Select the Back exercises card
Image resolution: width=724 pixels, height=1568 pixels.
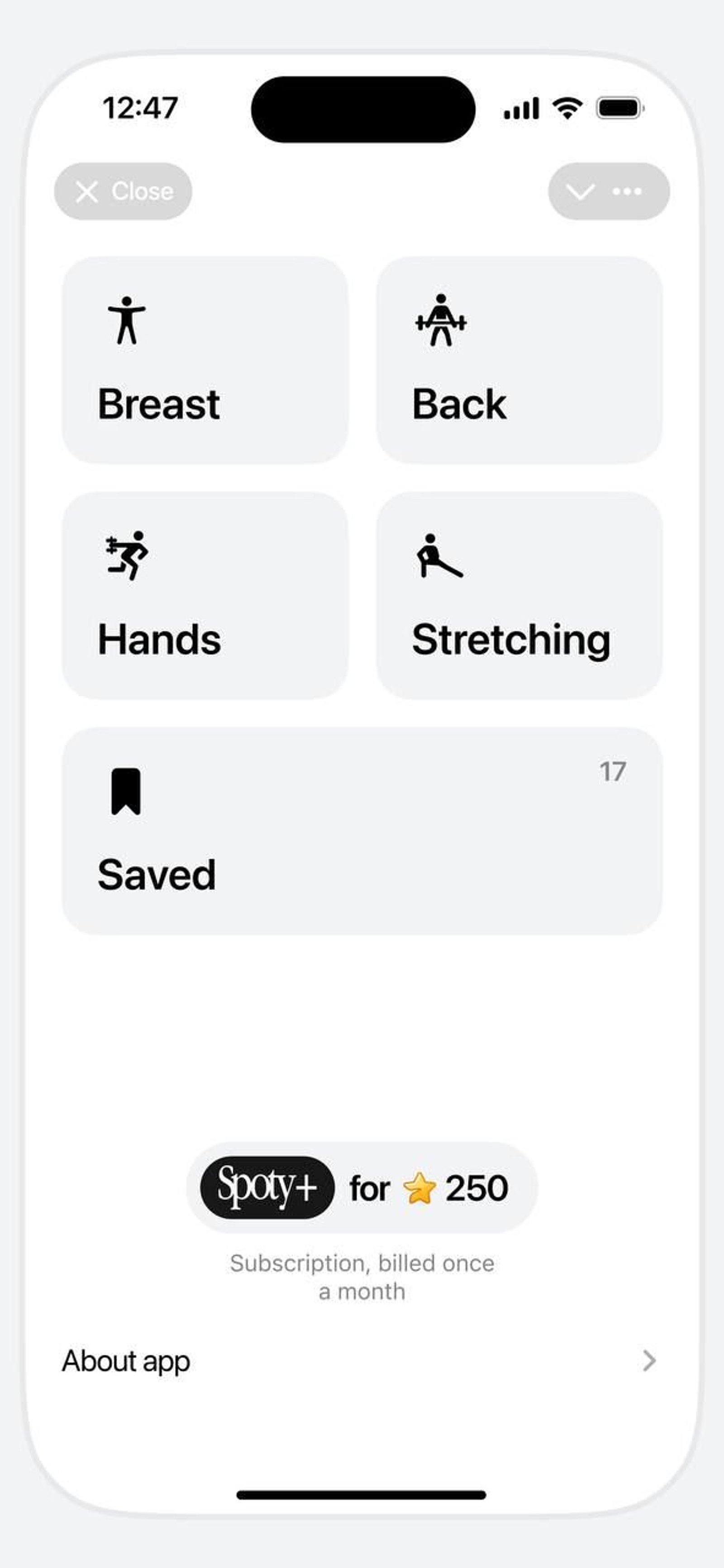pyautogui.click(x=519, y=360)
